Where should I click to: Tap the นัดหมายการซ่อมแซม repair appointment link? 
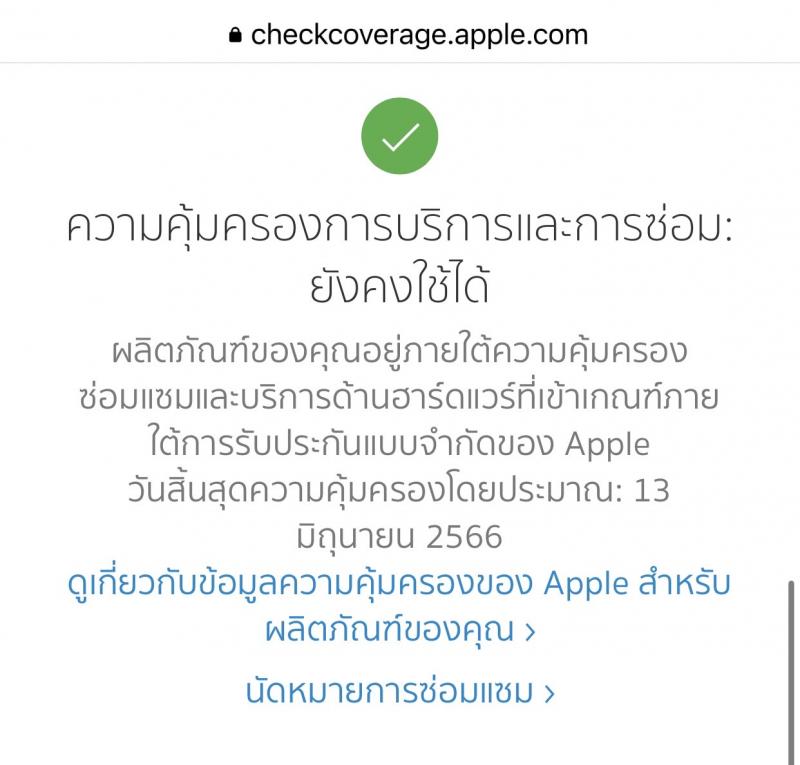pyautogui.click(x=399, y=692)
